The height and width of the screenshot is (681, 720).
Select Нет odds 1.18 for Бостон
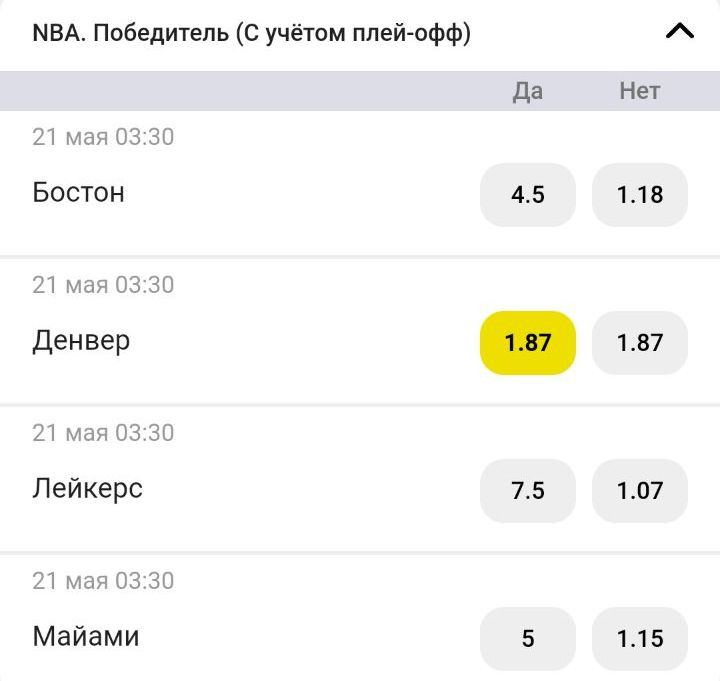[640, 194]
